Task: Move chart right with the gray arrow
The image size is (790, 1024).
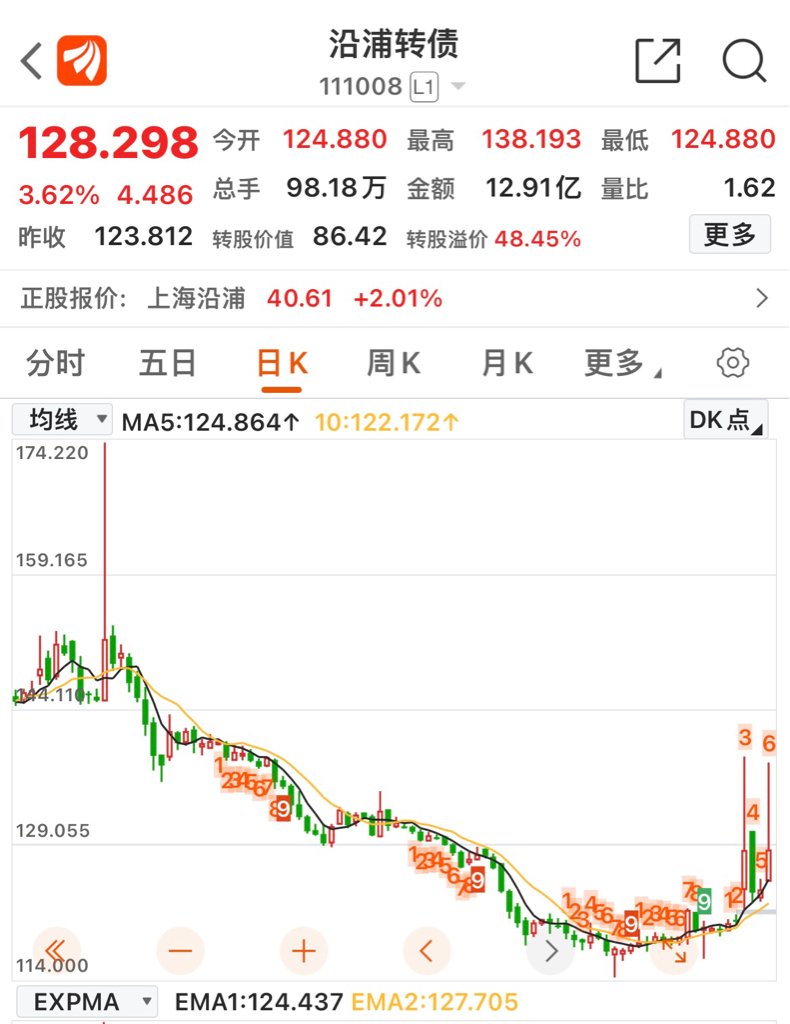Action: (x=550, y=950)
